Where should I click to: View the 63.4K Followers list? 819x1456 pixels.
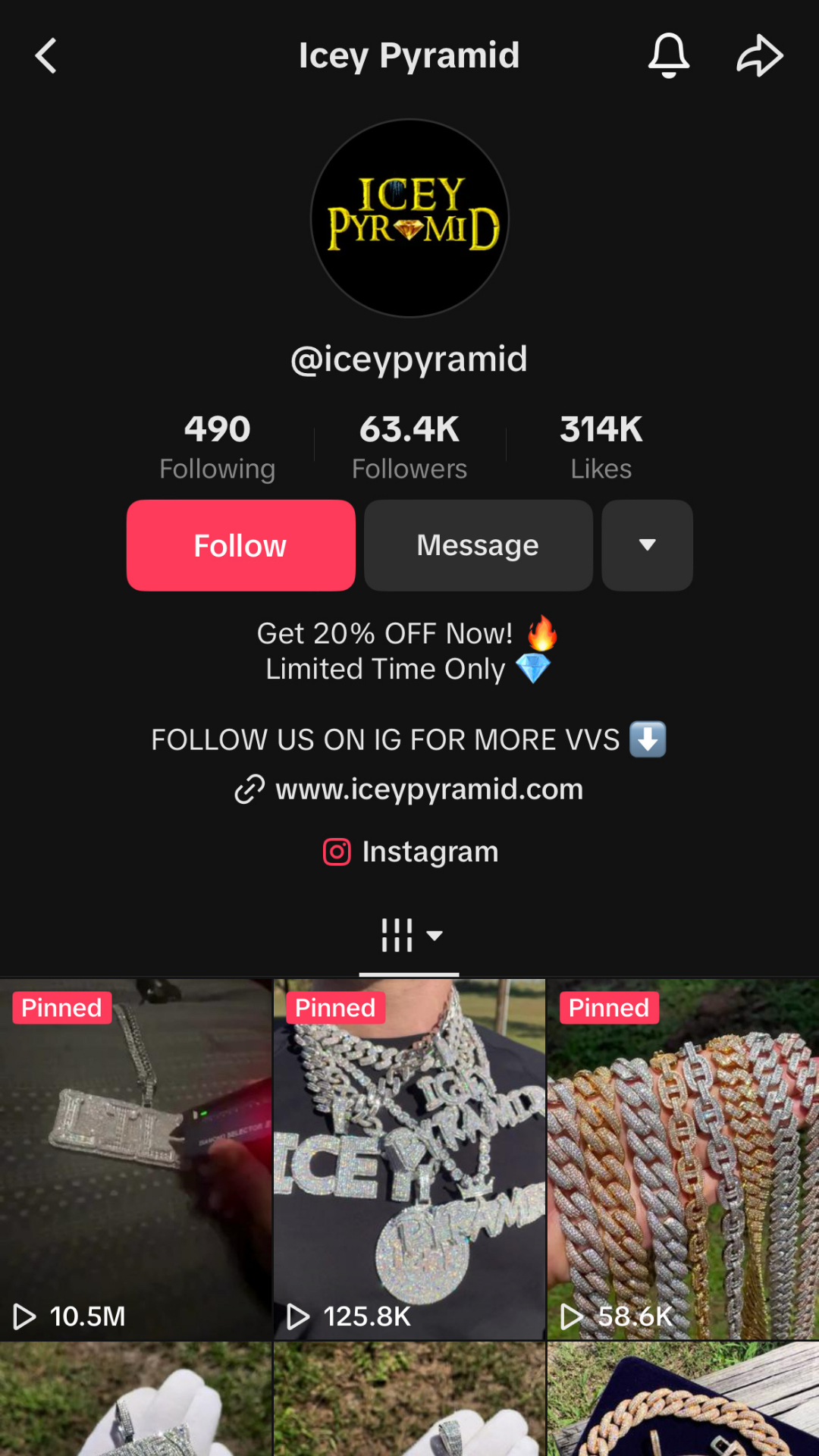[409, 447]
